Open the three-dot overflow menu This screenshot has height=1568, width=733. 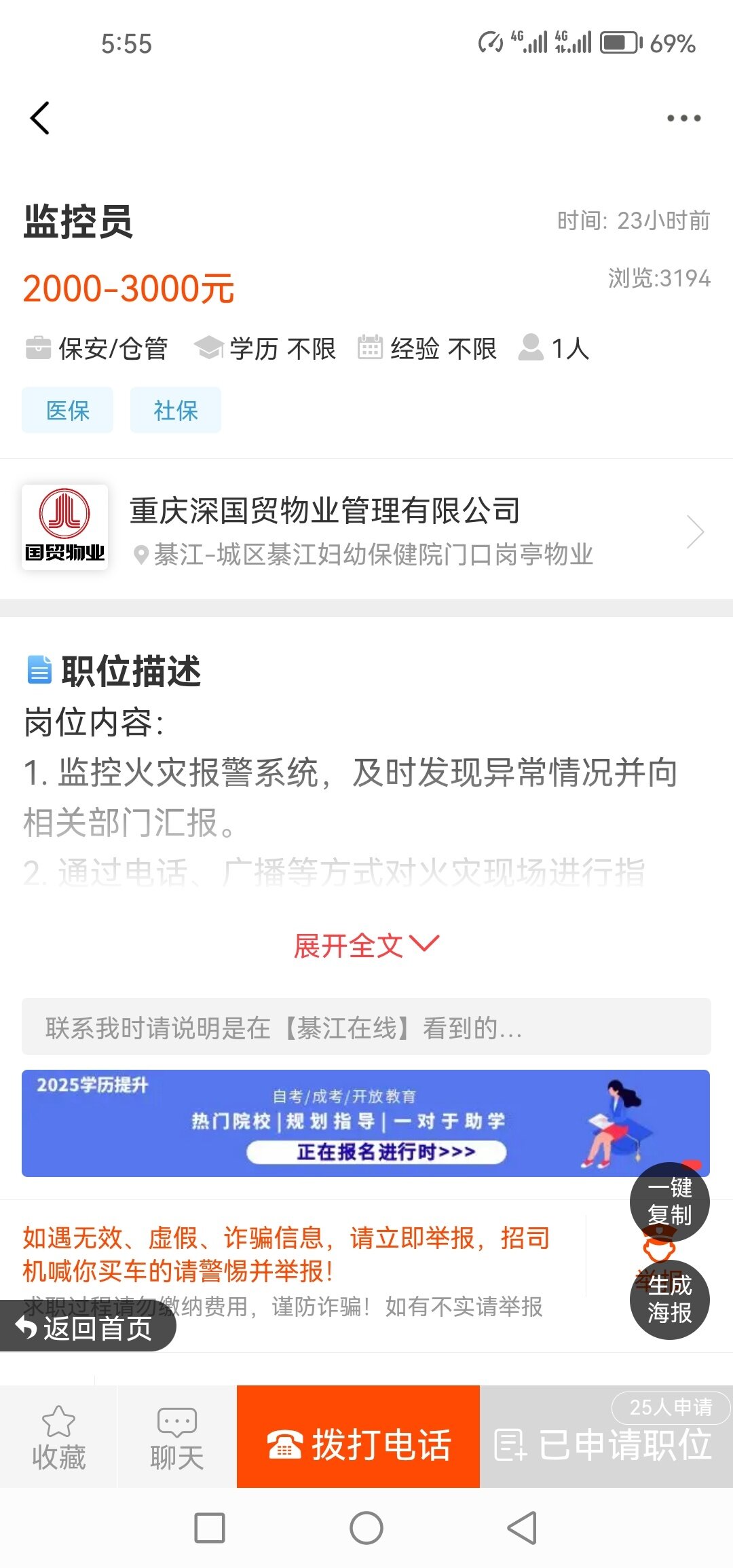[x=683, y=118]
